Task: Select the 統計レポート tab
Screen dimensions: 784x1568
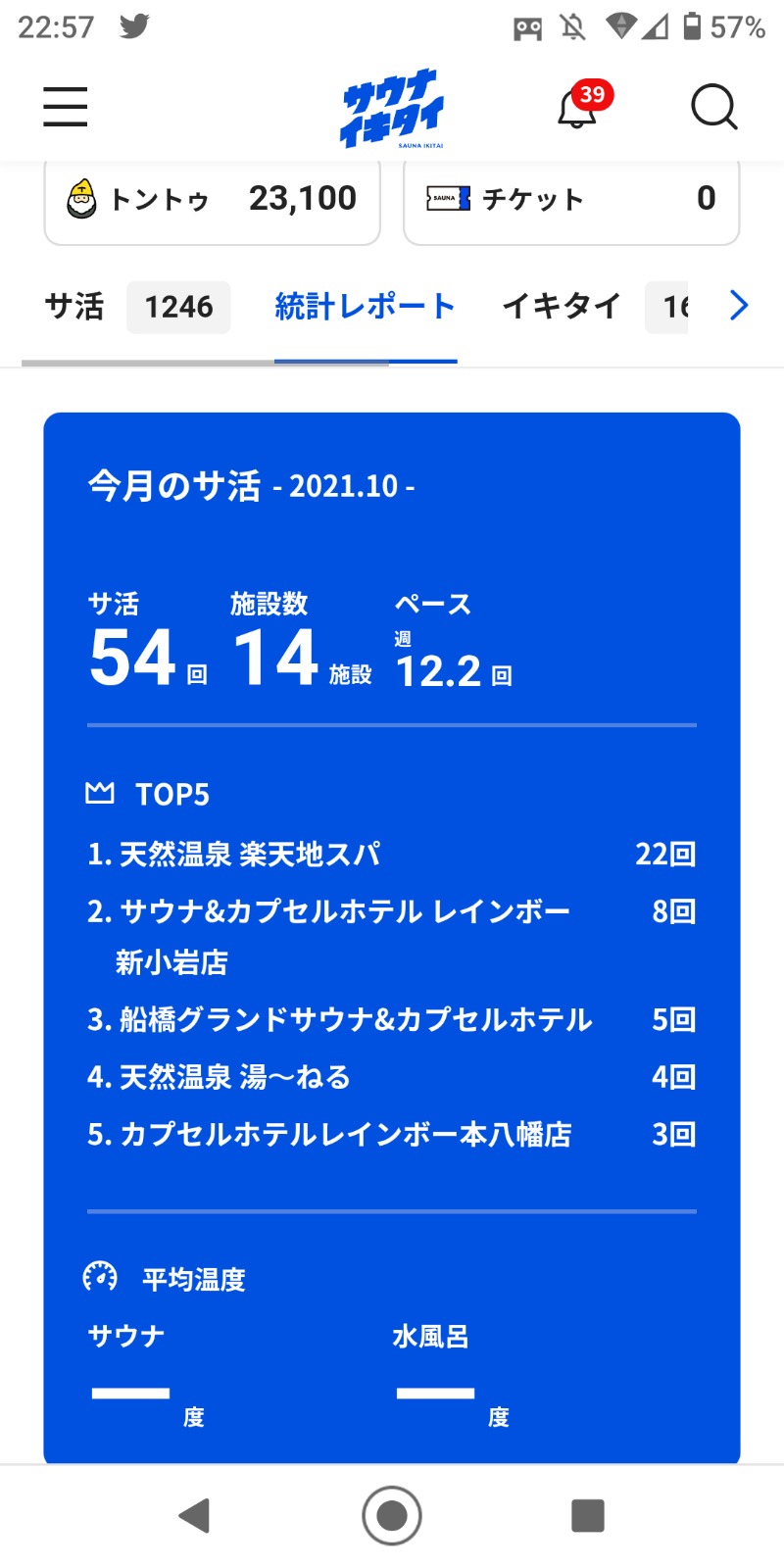Action: pos(366,307)
